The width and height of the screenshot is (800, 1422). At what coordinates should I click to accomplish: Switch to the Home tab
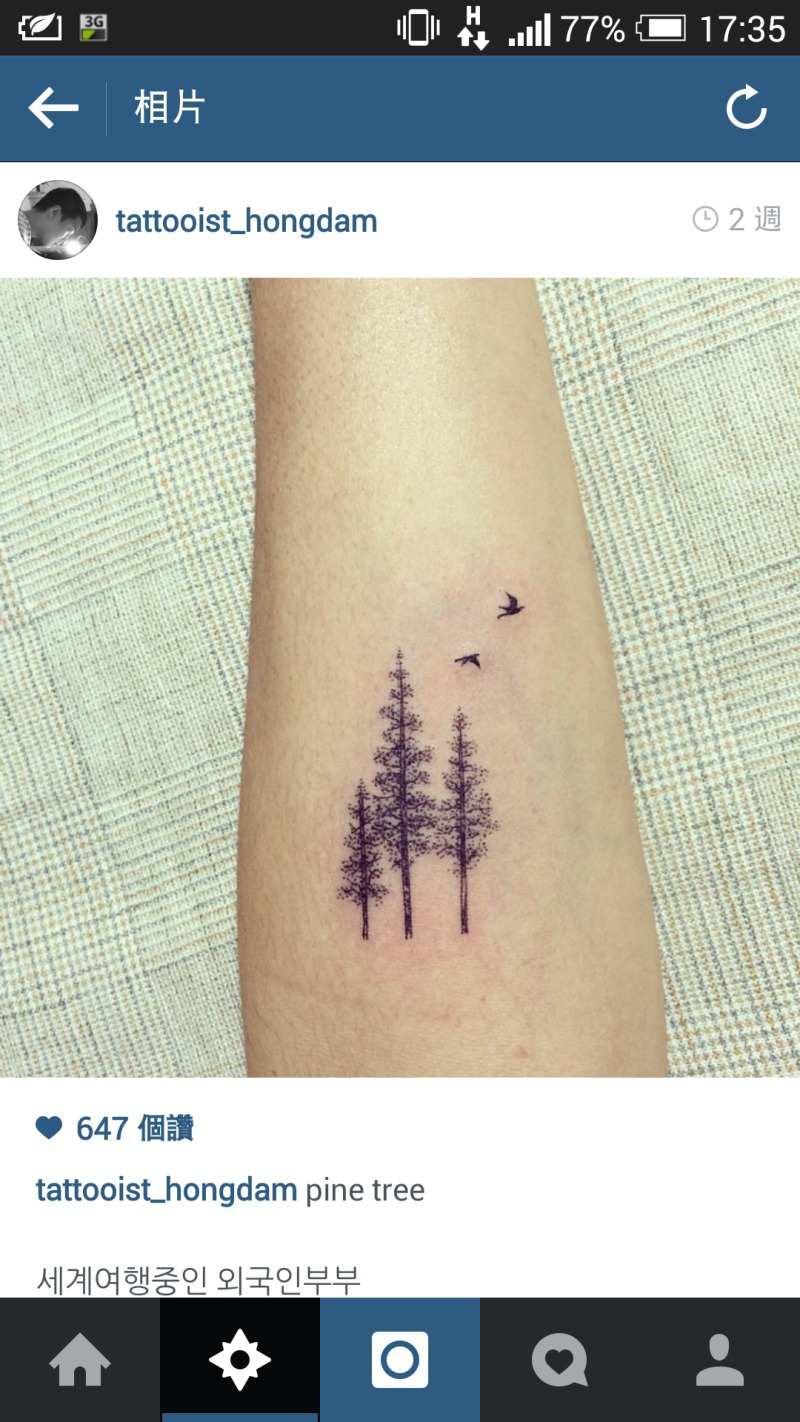click(80, 1360)
